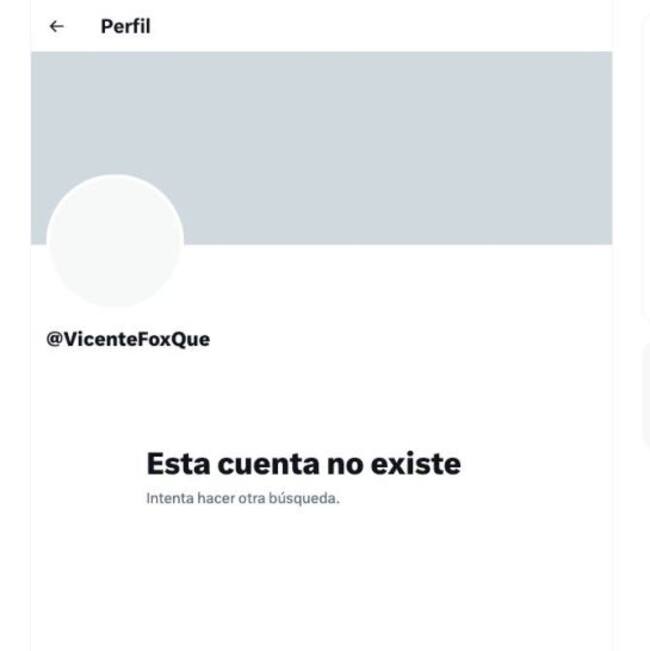Image resolution: width=650 pixels, height=651 pixels.
Task: Go back using the arrow beside Perfil
Action: (x=57, y=27)
